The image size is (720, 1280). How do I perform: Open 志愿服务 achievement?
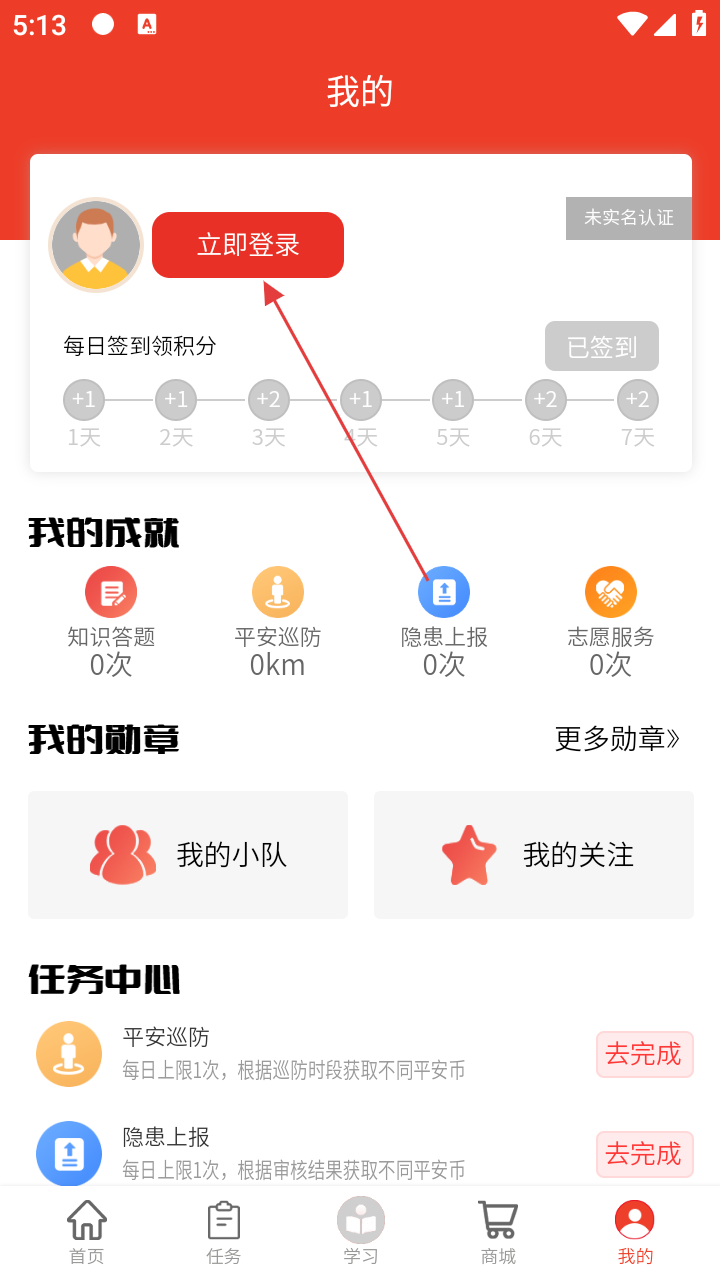[610, 592]
